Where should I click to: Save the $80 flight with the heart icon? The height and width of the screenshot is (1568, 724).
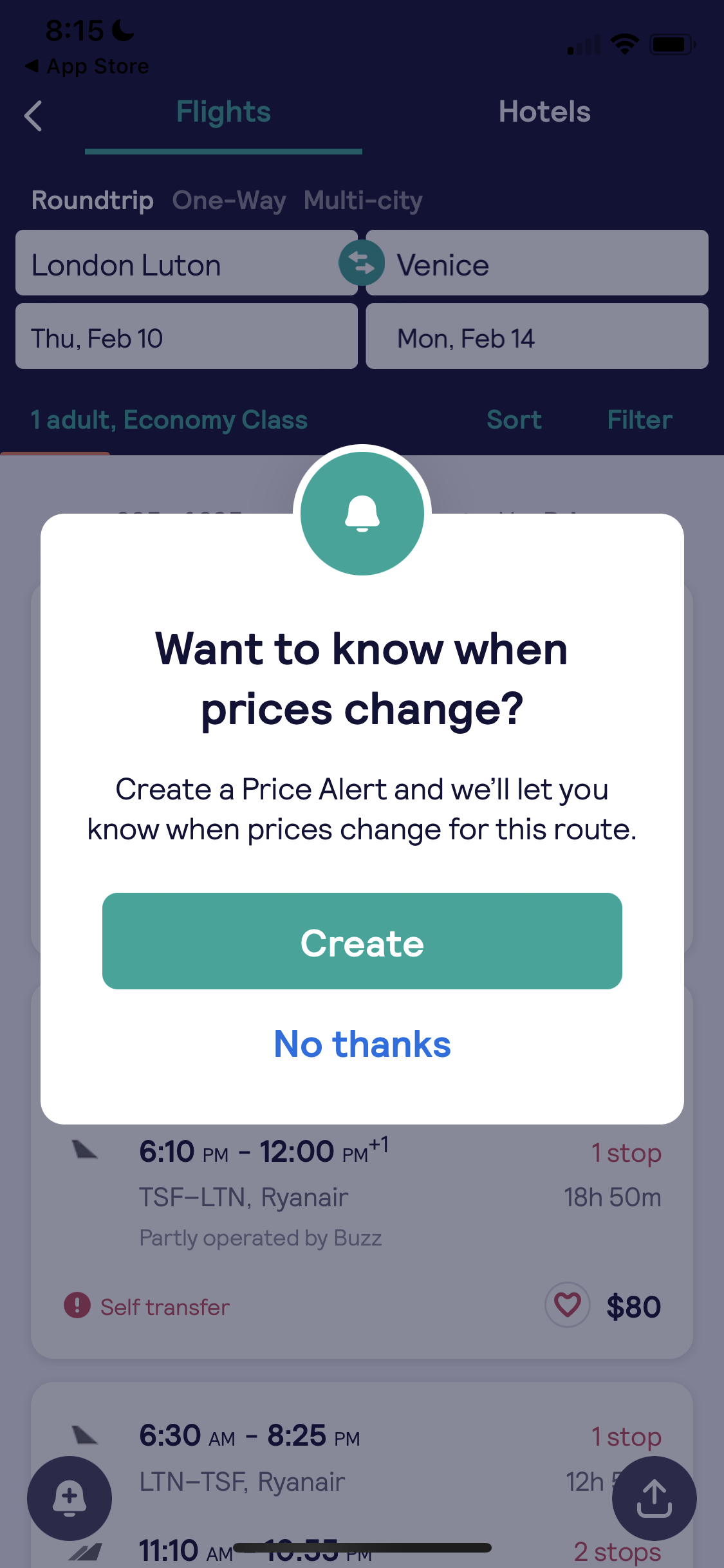pyautogui.click(x=567, y=1305)
